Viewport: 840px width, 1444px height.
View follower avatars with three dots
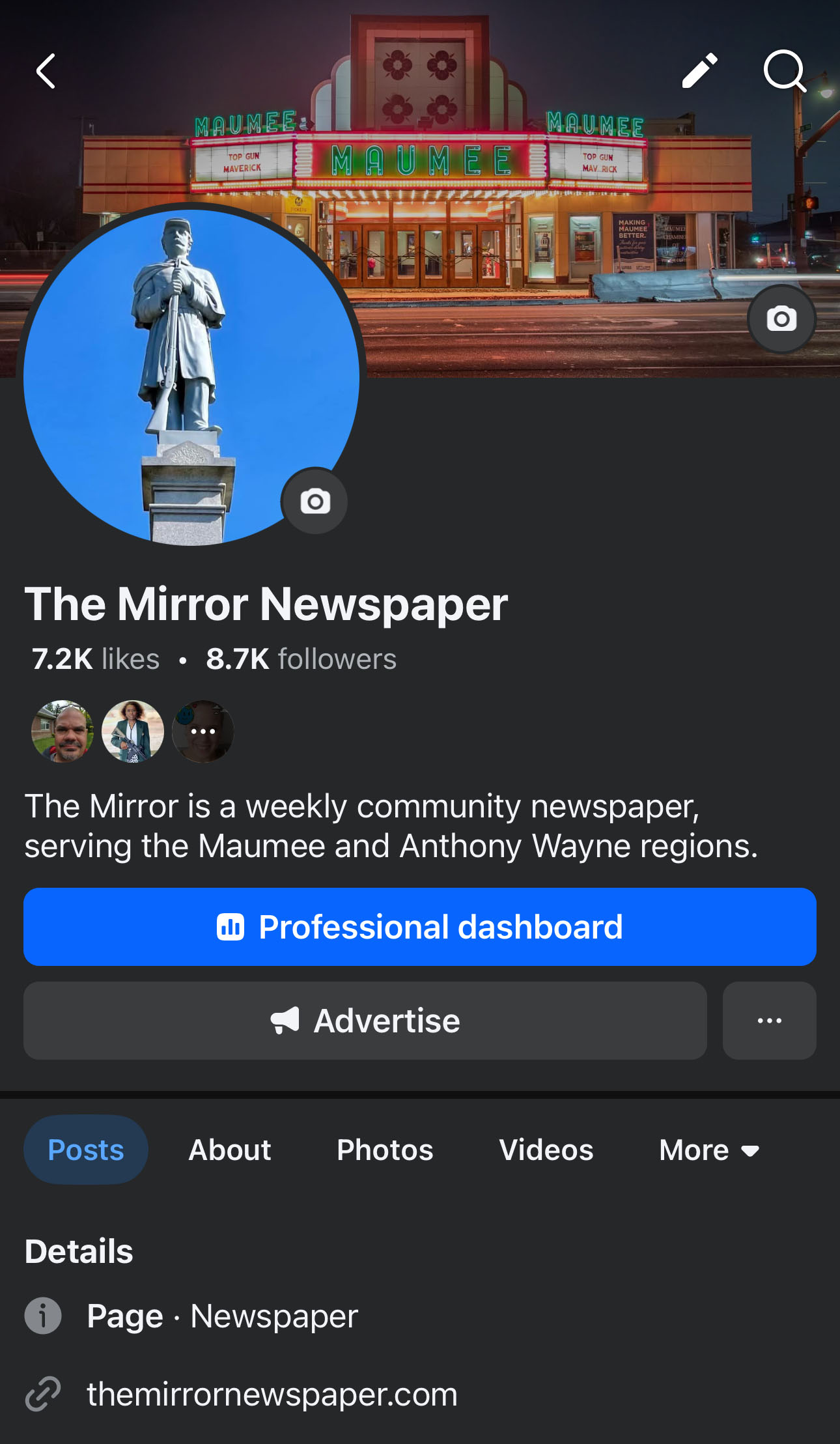203,731
